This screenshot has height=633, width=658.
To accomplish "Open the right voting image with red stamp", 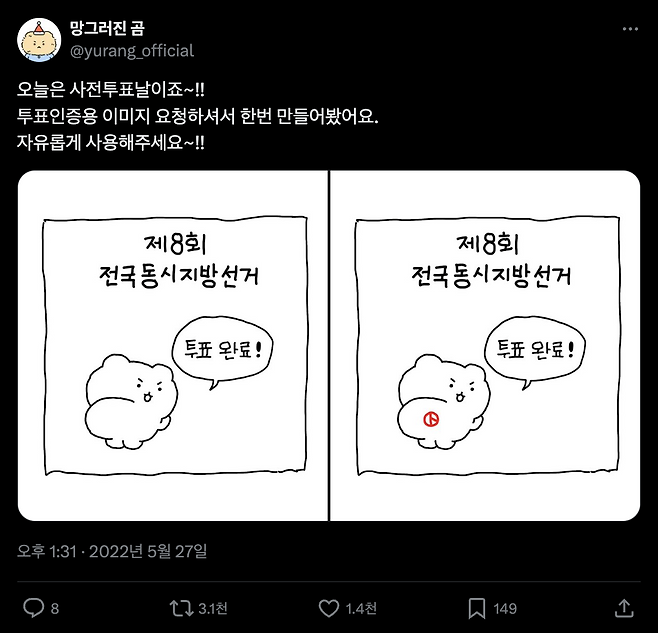I will tap(485, 345).
